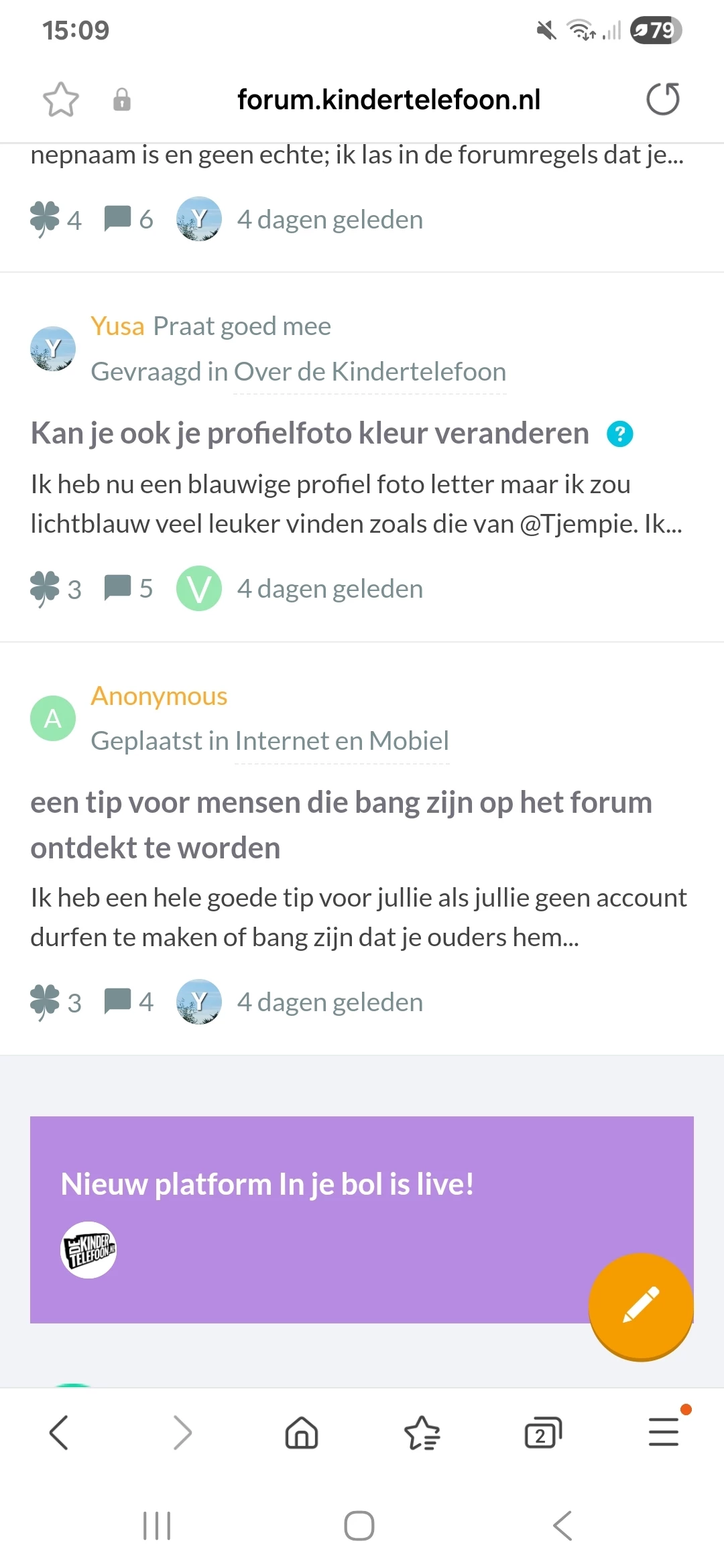View the V avatar of the last replier
Viewport: 724px width, 1568px height.
[x=199, y=589]
